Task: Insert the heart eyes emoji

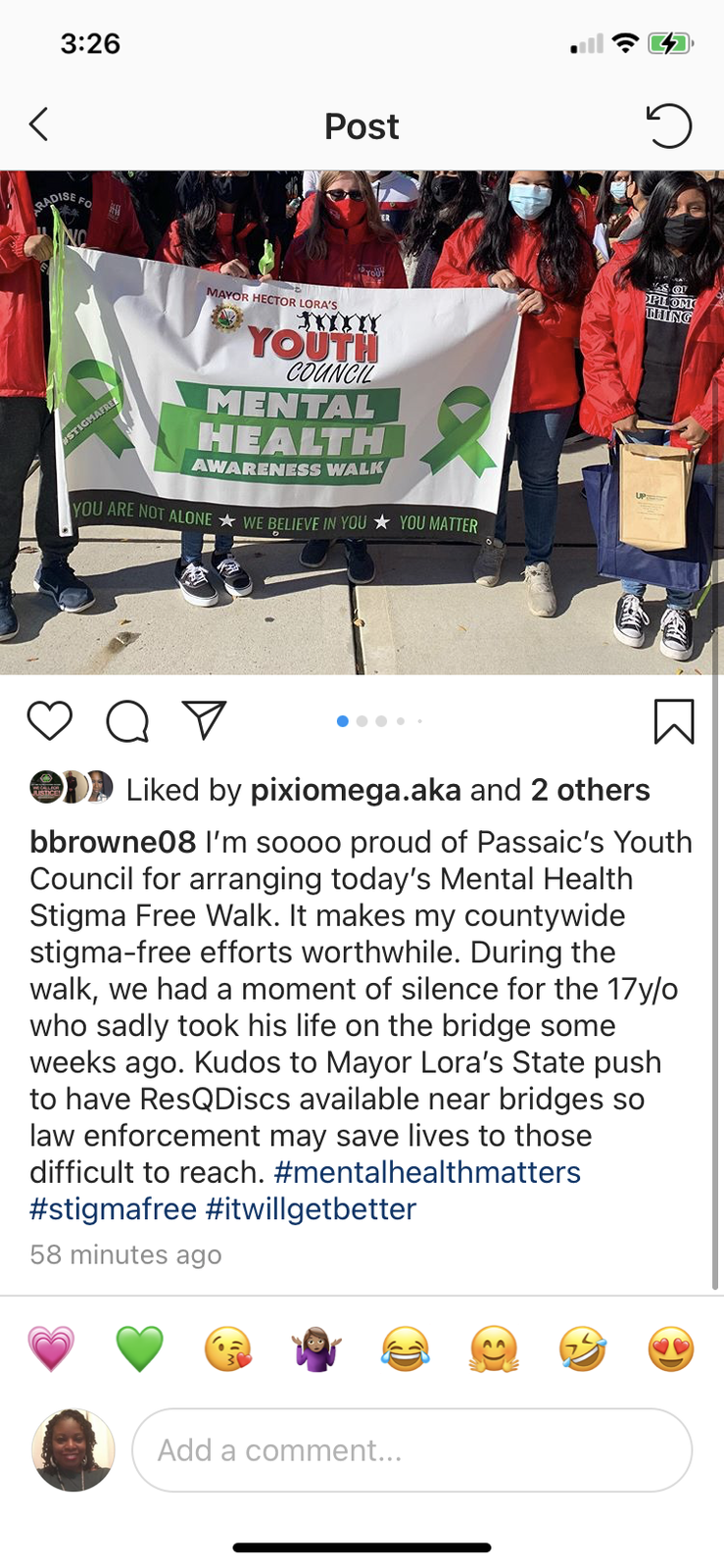Action: (671, 1348)
